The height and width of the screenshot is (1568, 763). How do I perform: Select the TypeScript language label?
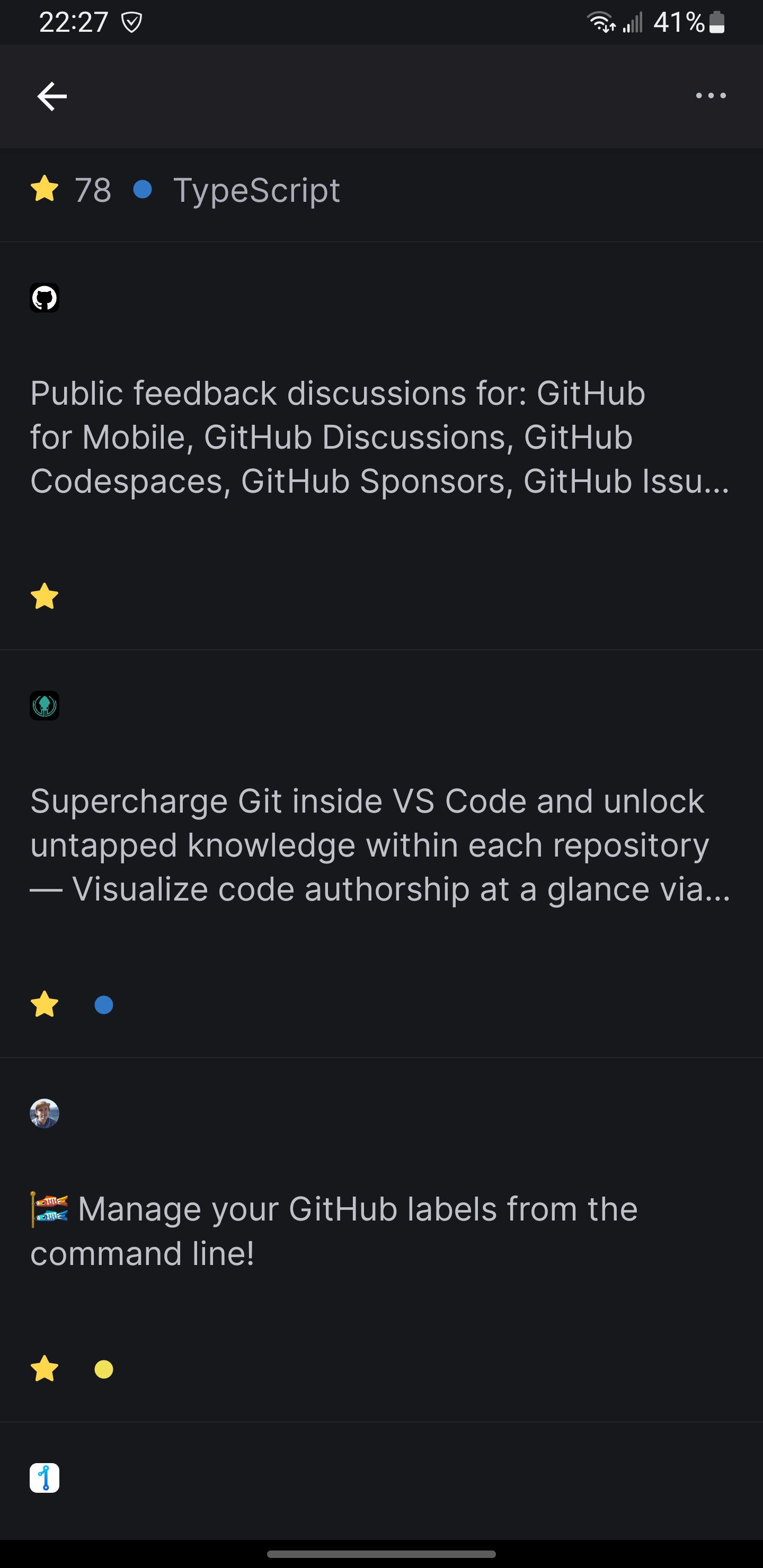pyautogui.click(x=256, y=191)
